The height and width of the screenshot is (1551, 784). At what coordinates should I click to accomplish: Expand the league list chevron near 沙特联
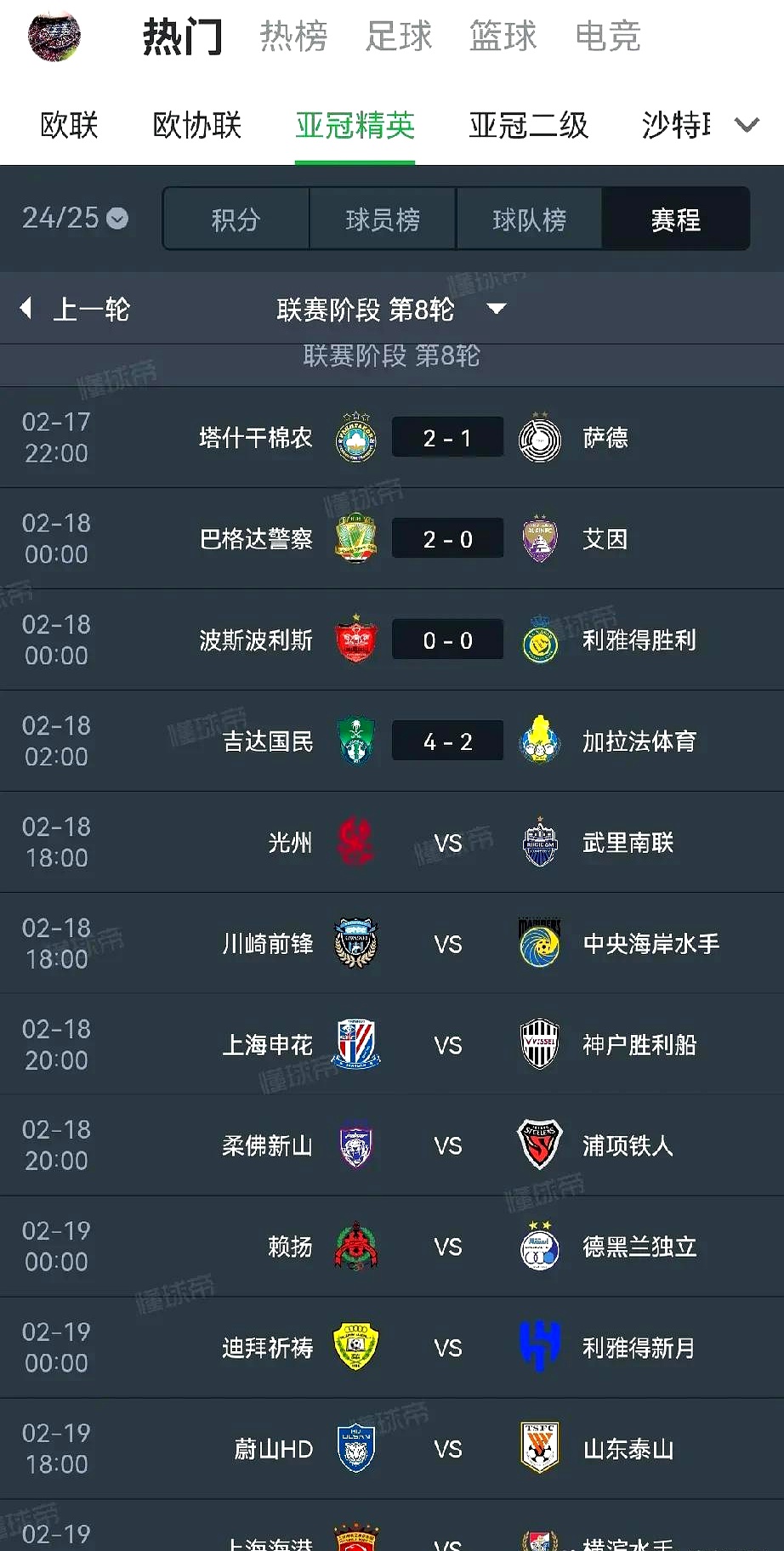click(x=747, y=123)
